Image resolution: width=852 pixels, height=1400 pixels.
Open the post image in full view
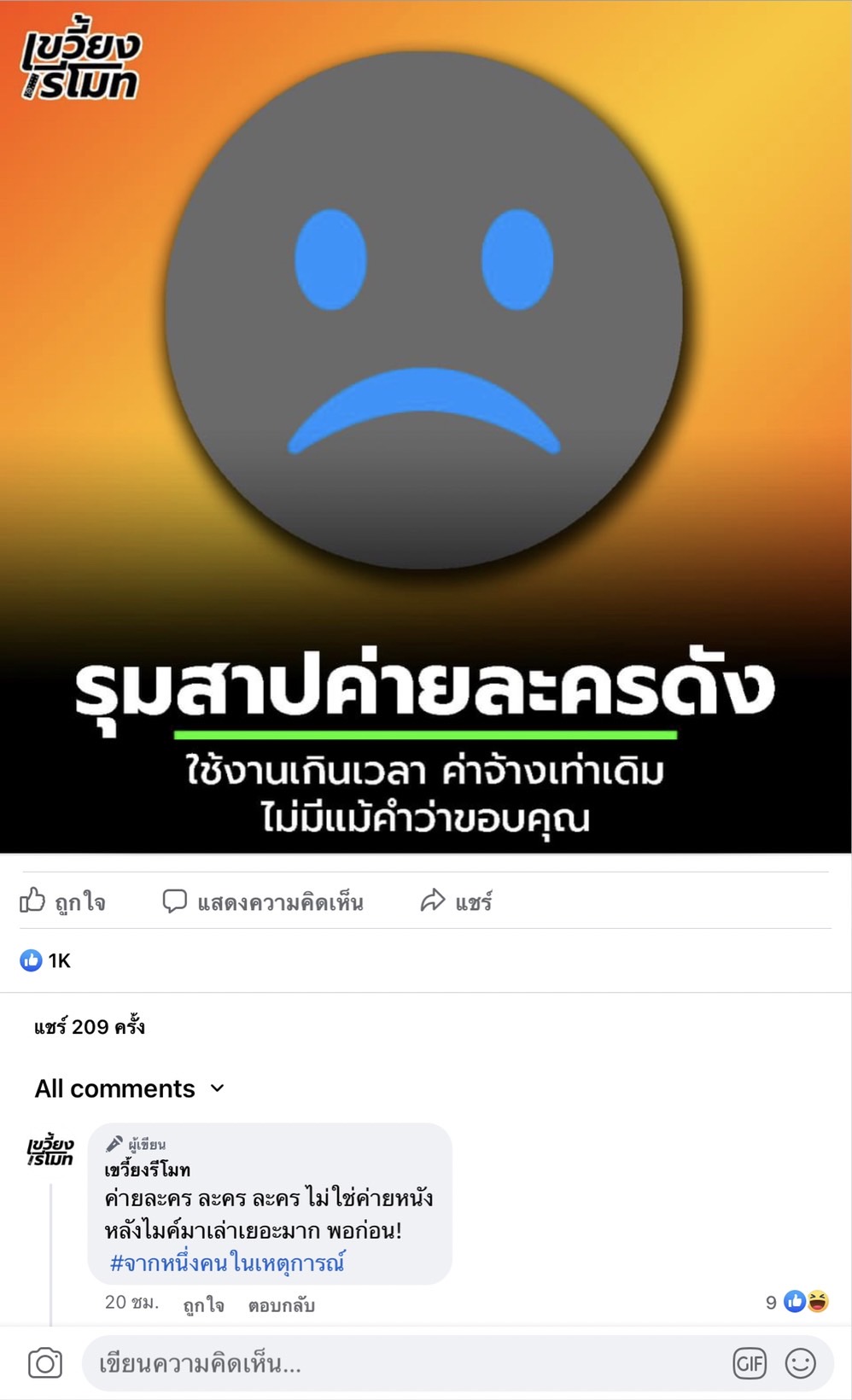coord(426,427)
